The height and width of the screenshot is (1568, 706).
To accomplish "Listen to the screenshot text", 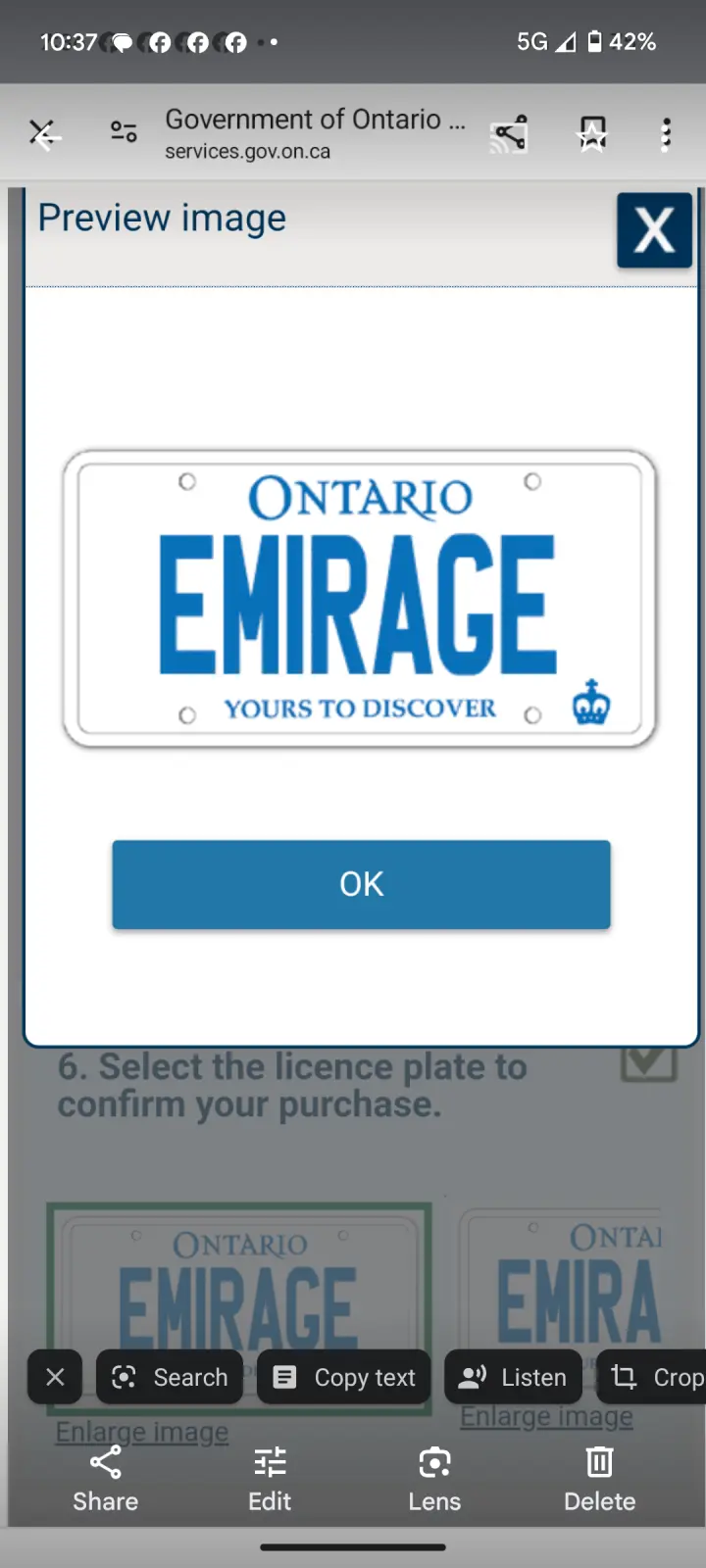I will tap(513, 1377).
